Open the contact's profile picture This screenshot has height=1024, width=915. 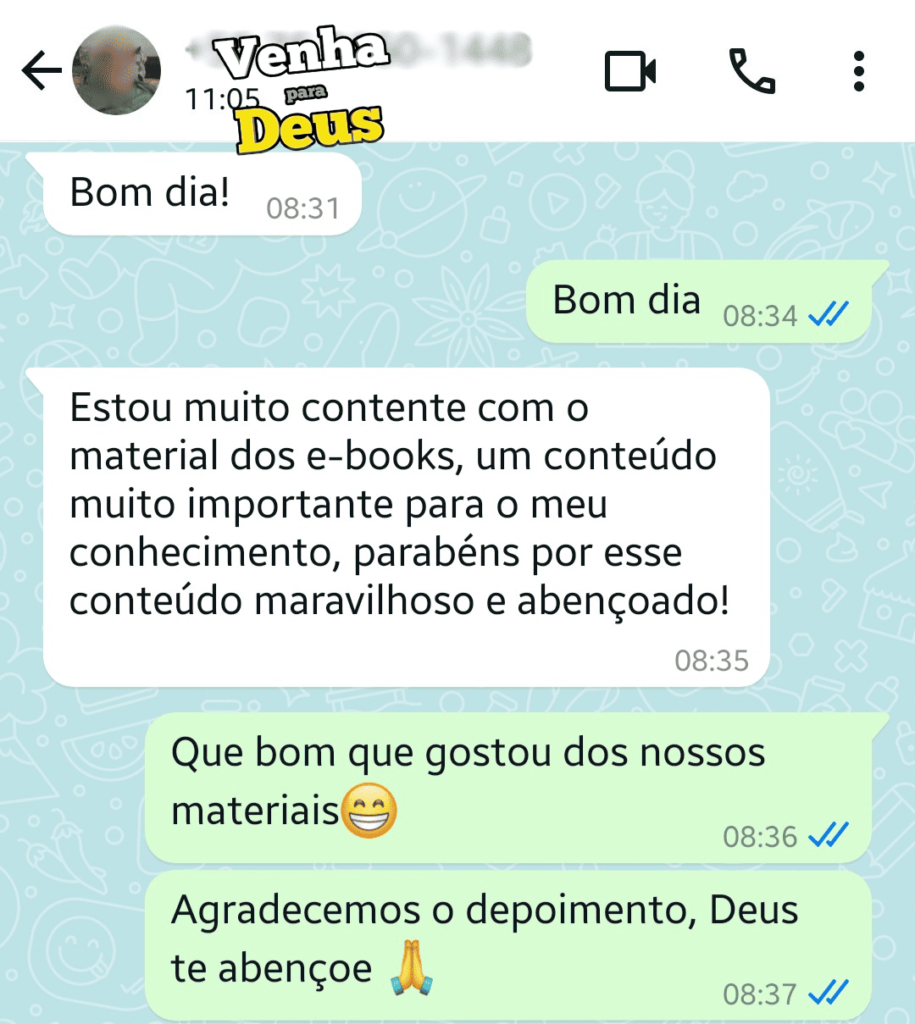pyautogui.click(x=116, y=70)
